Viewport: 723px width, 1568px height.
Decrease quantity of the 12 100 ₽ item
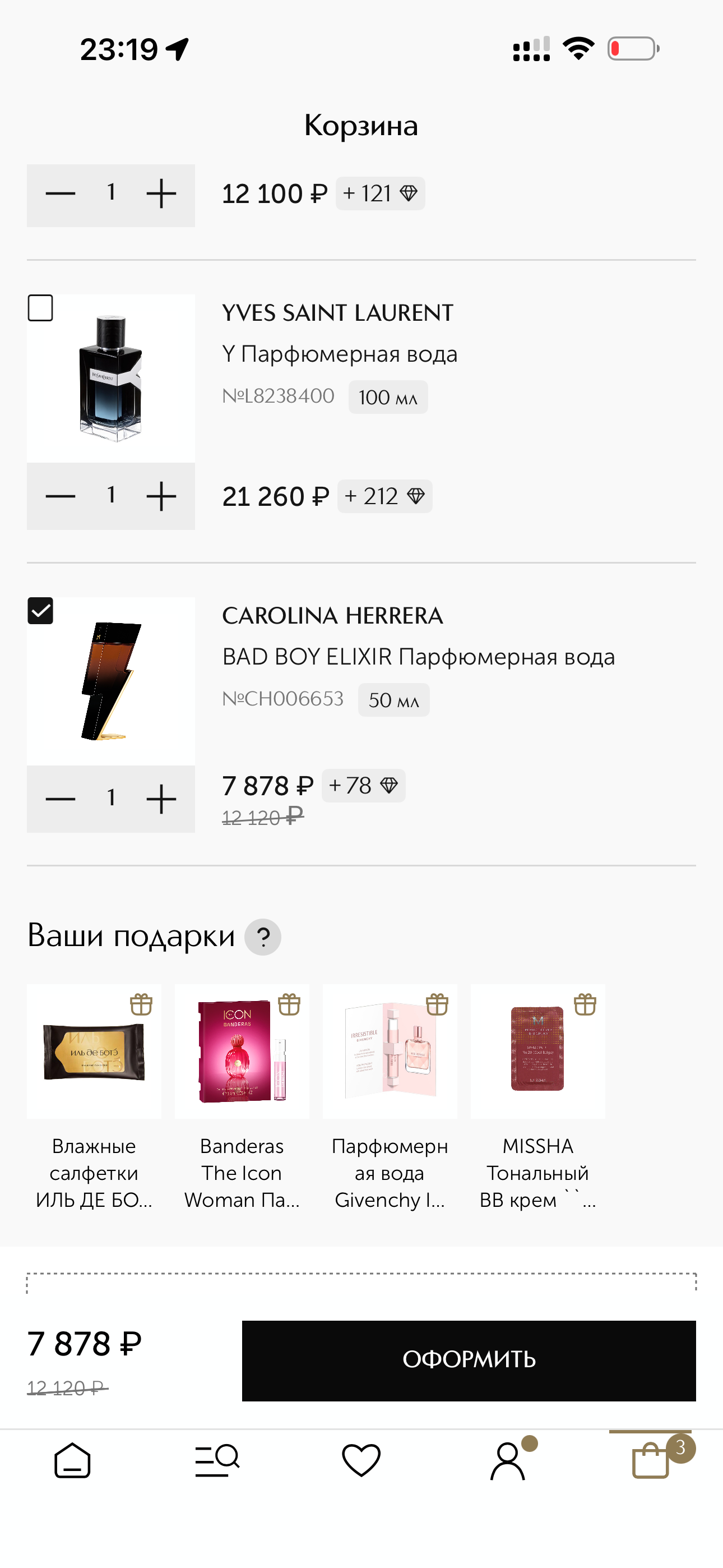tap(61, 194)
